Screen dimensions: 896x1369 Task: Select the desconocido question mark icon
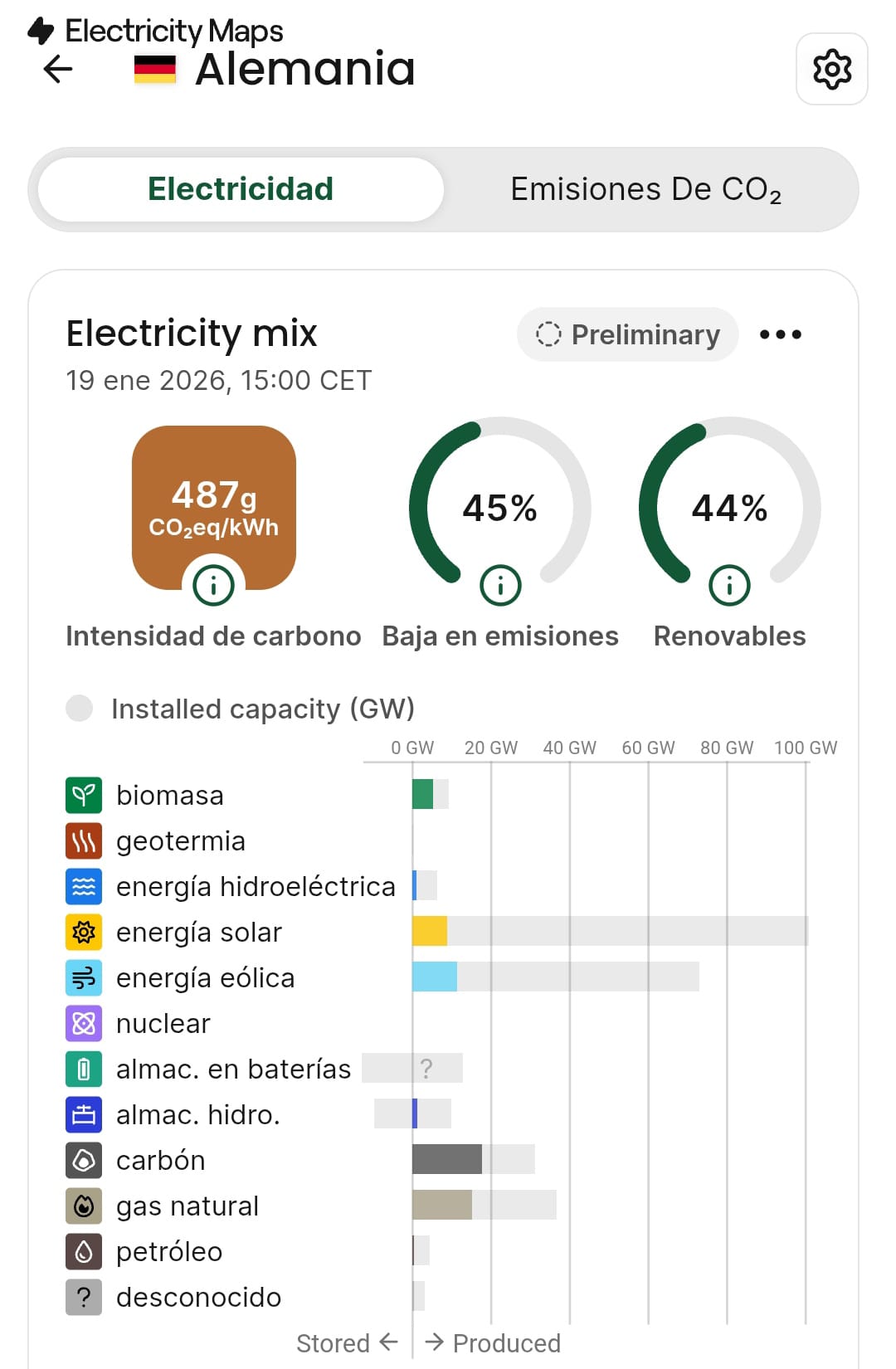click(82, 1297)
